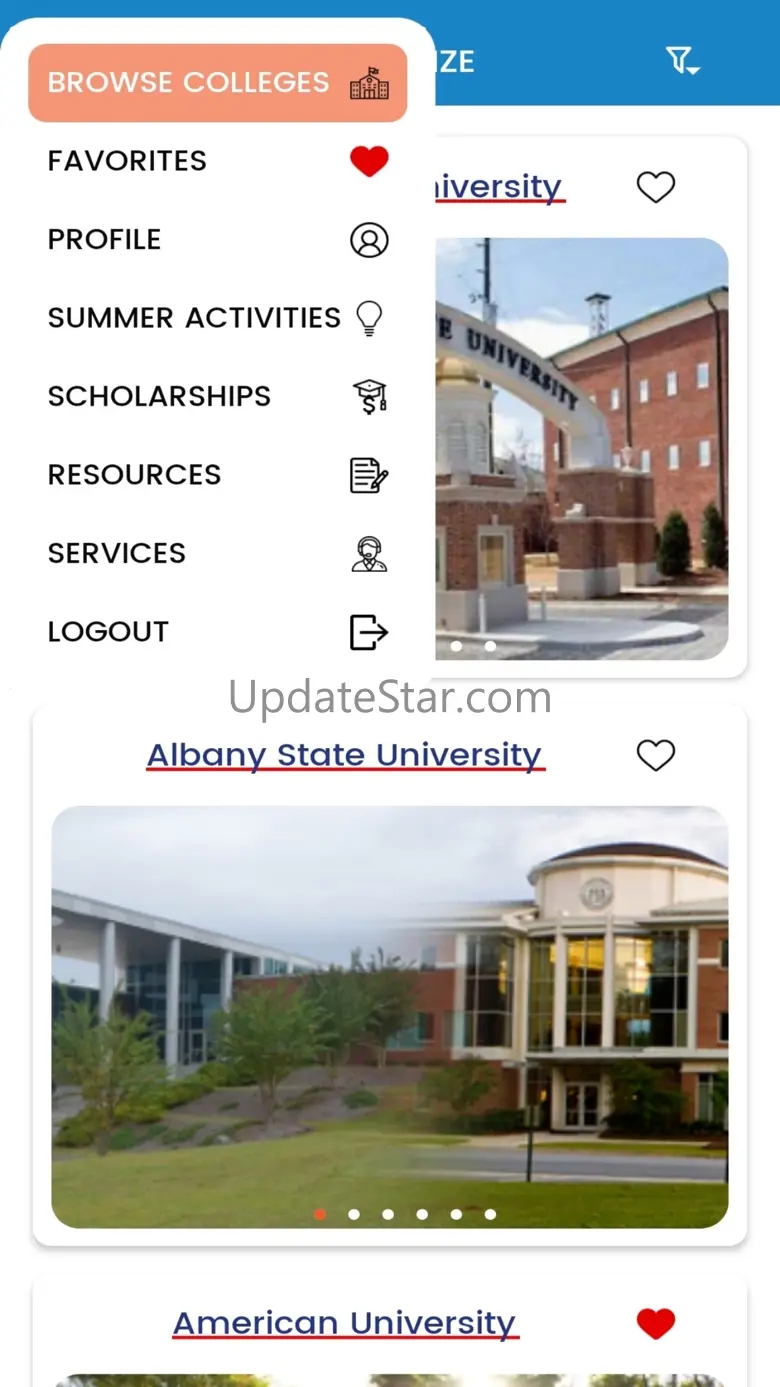Log out of the account
Image resolution: width=780 pixels, height=1387 pixels.
tap(217, 632)
